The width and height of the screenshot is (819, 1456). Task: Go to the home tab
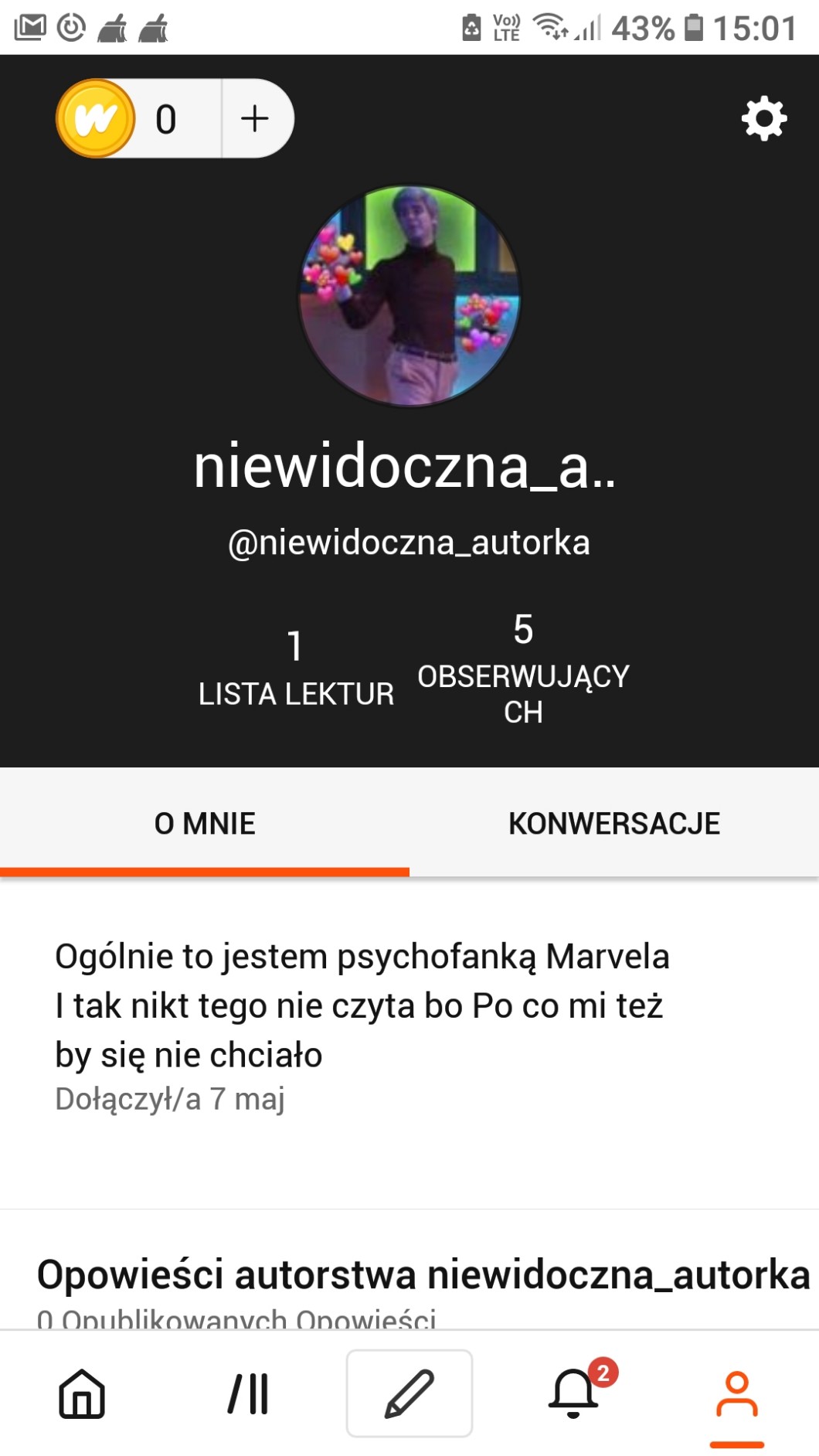click(82, 1393)
